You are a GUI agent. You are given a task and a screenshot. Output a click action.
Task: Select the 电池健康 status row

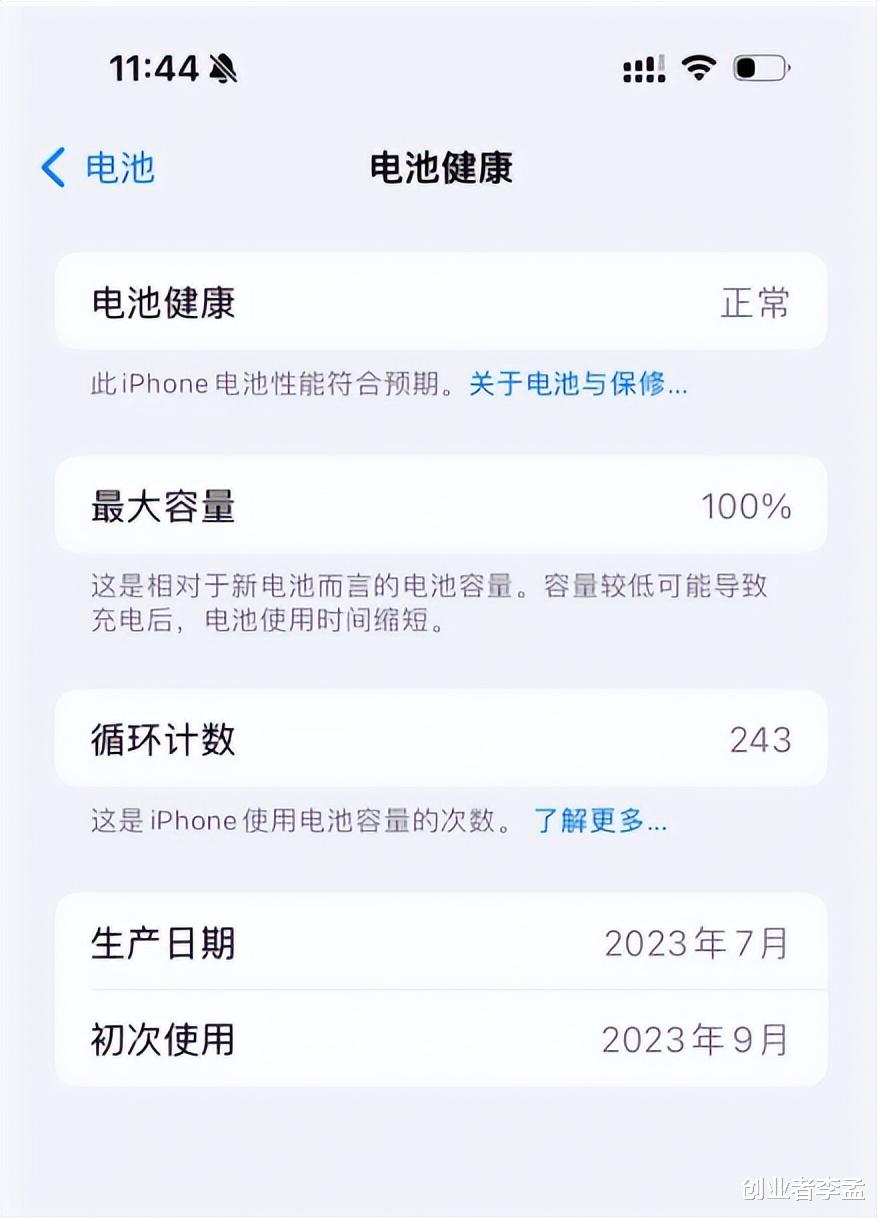pos(439,302)
